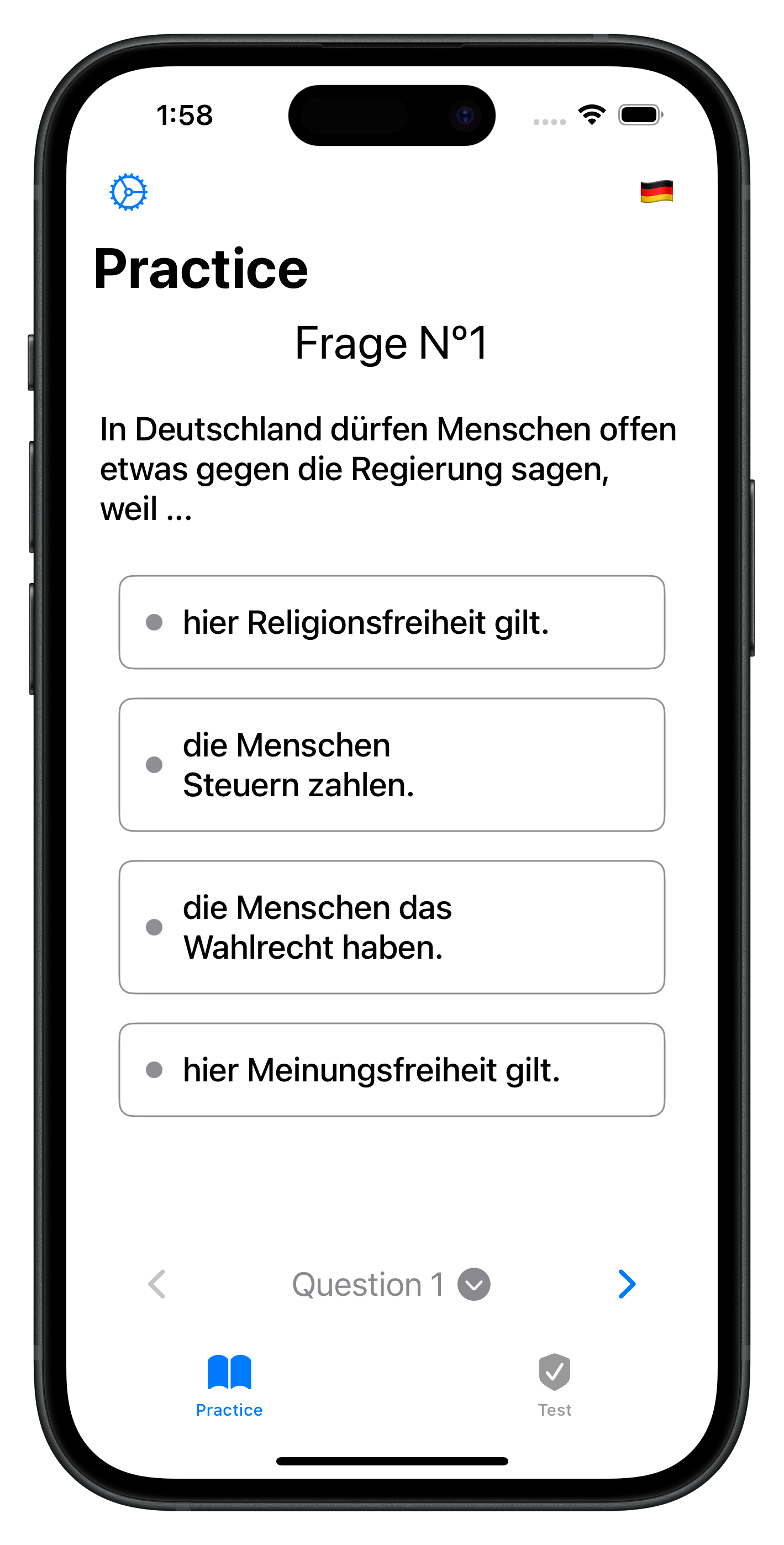The image size is (784, 1545).
Task: Pick answer 'die Menschen das Wahlrecht haben.'
Action: click(392, 927)
